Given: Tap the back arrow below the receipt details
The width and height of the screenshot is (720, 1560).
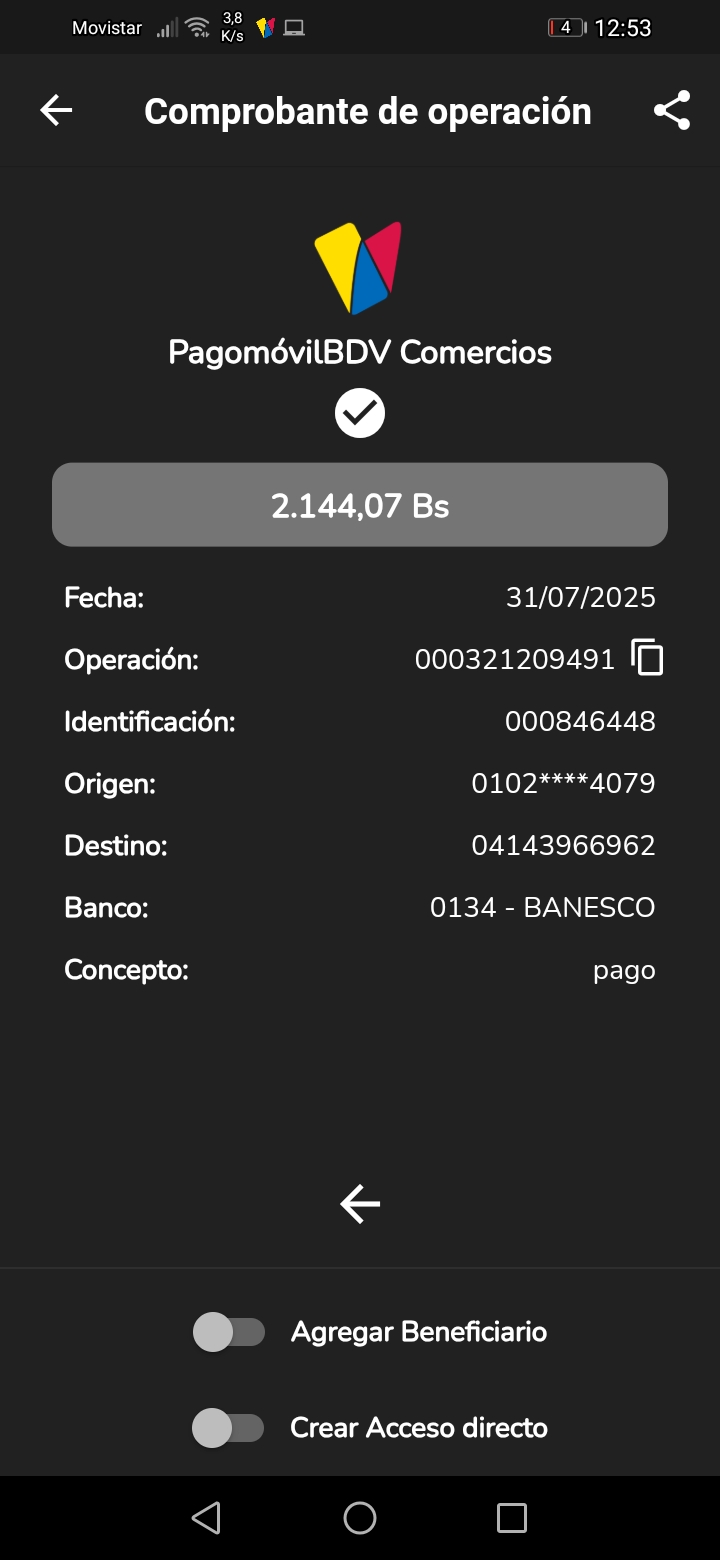Looking at the screenshot, I should [x=360, y=1203].
